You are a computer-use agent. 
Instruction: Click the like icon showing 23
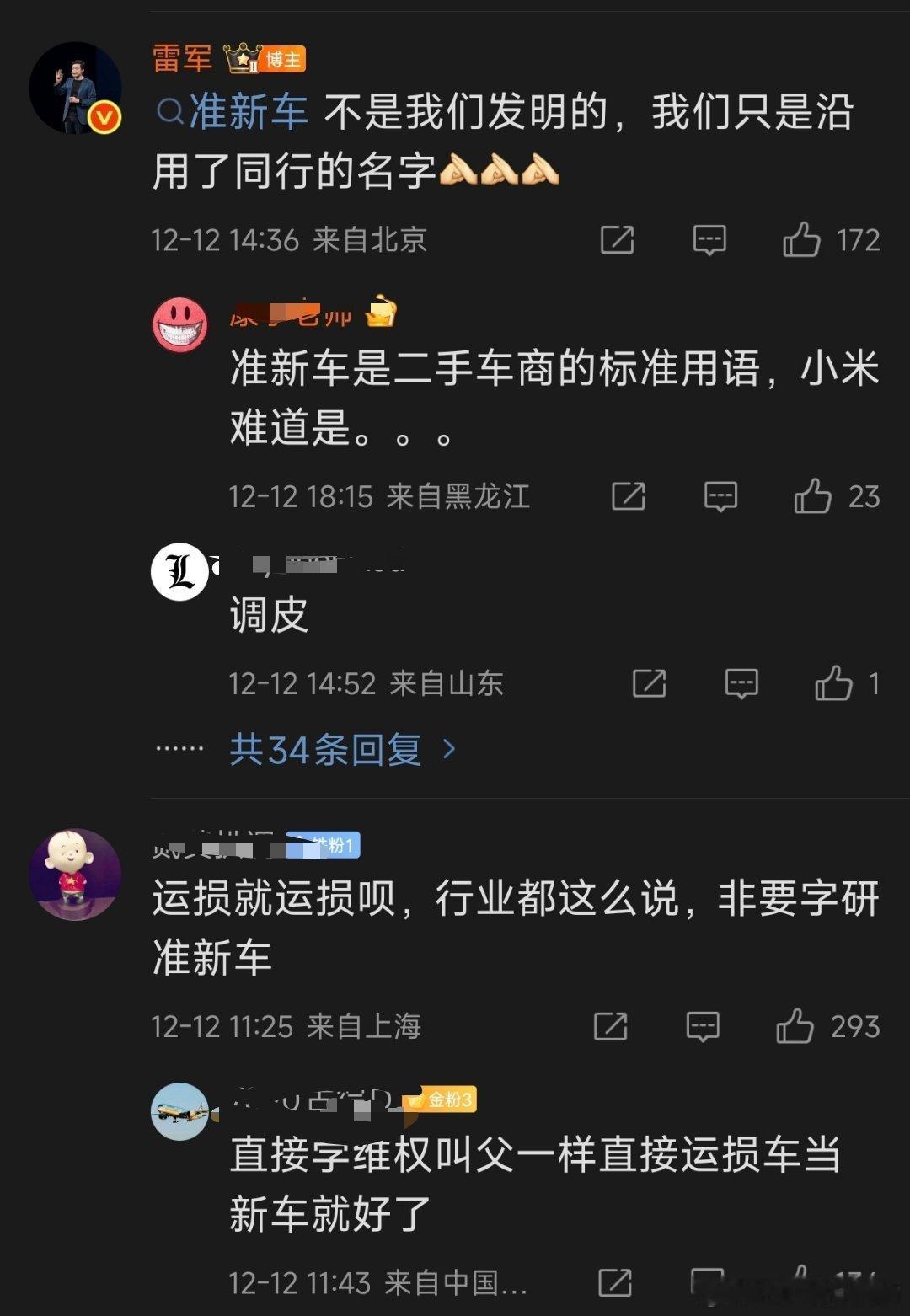click(811, 497)
